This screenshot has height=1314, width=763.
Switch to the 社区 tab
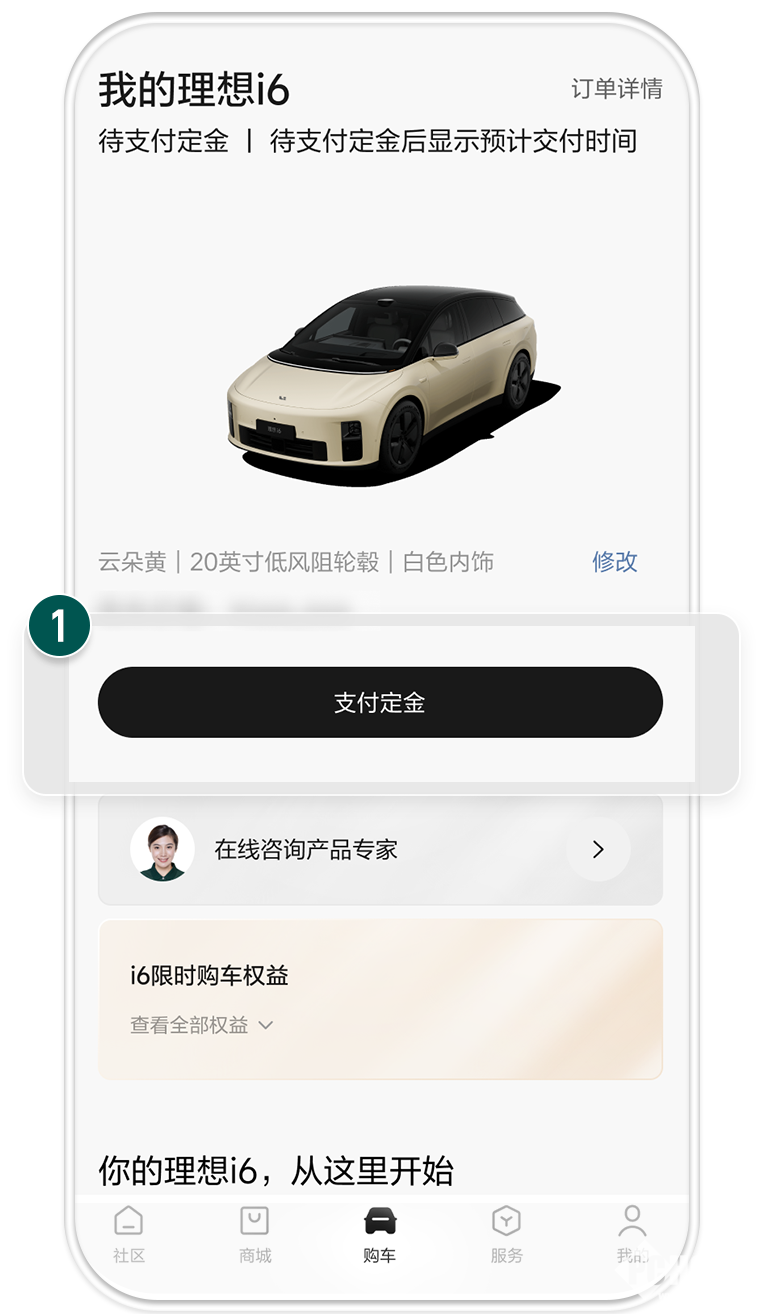click(129, 1235)
